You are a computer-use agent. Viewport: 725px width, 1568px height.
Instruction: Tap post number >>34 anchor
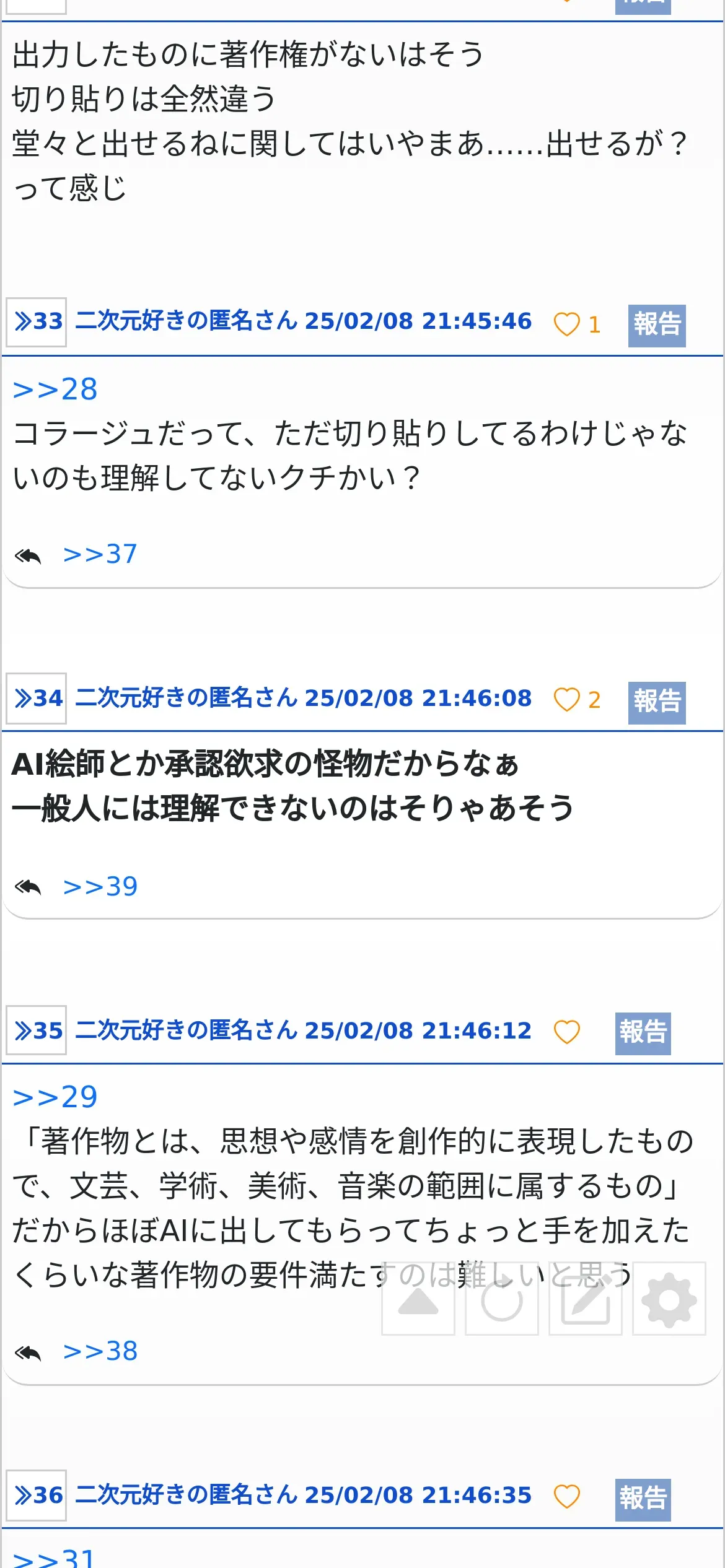coord(36,699)
